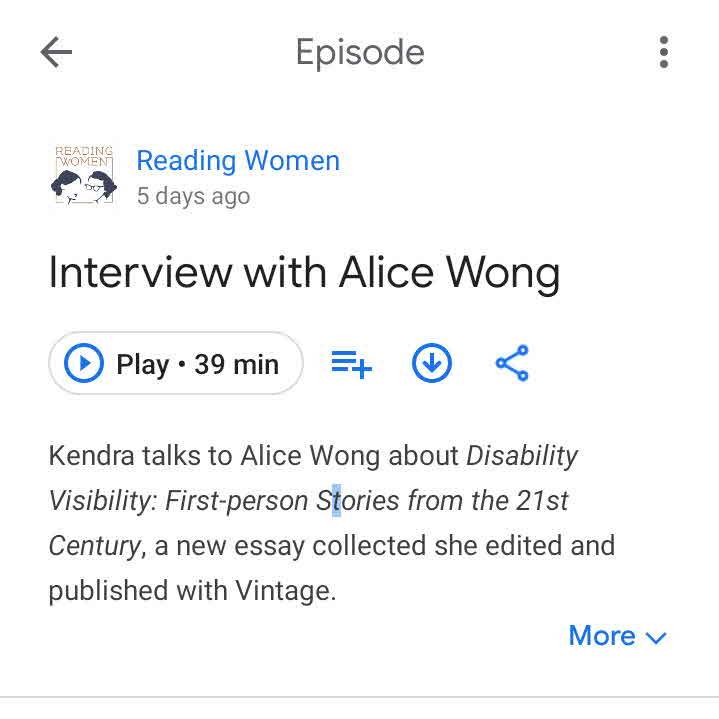Viewport: 719px width, 719px height.
Task: Download the Alice Wong interview episode
Action: [x=432, y=364]
